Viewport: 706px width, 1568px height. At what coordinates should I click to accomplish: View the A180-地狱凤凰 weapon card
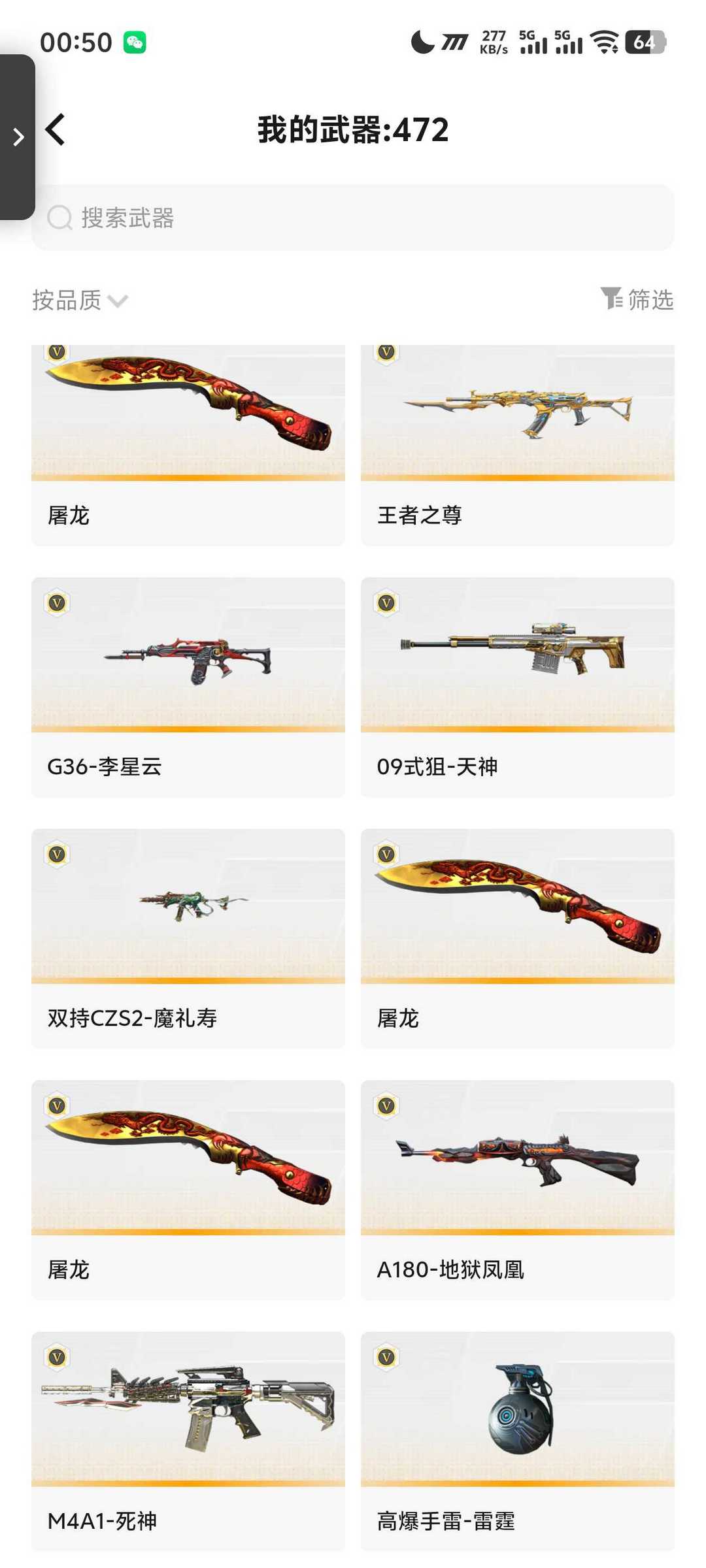pos(517,1189)
